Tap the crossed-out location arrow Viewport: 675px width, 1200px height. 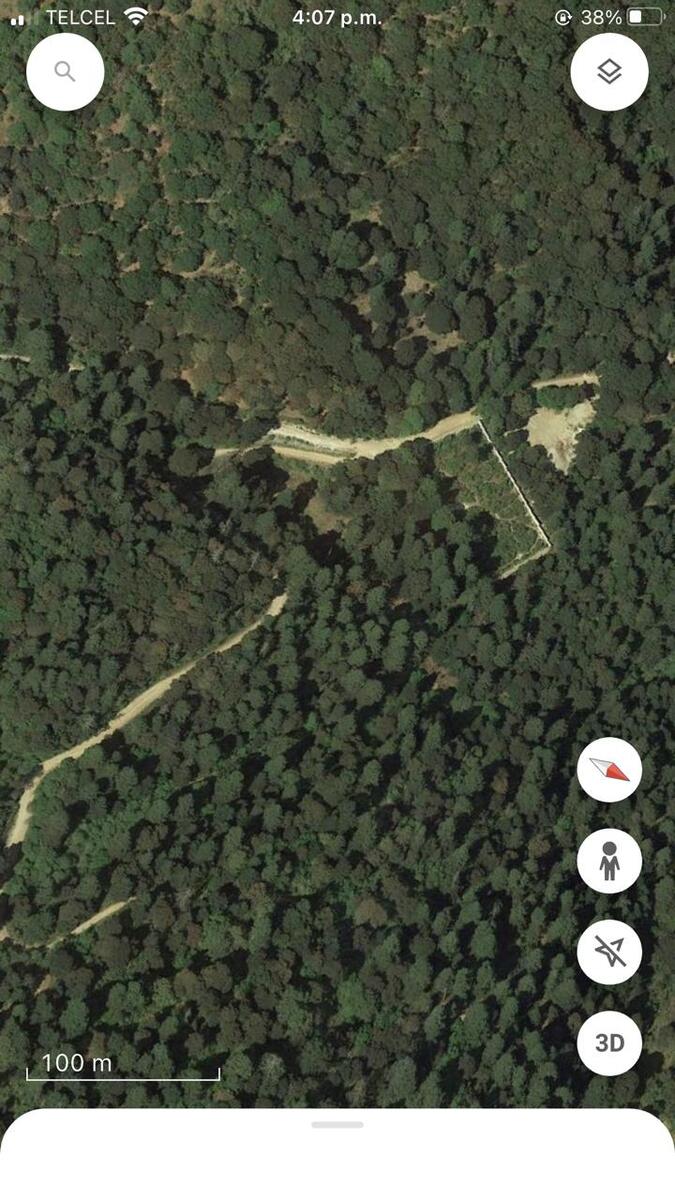[609, 952]
